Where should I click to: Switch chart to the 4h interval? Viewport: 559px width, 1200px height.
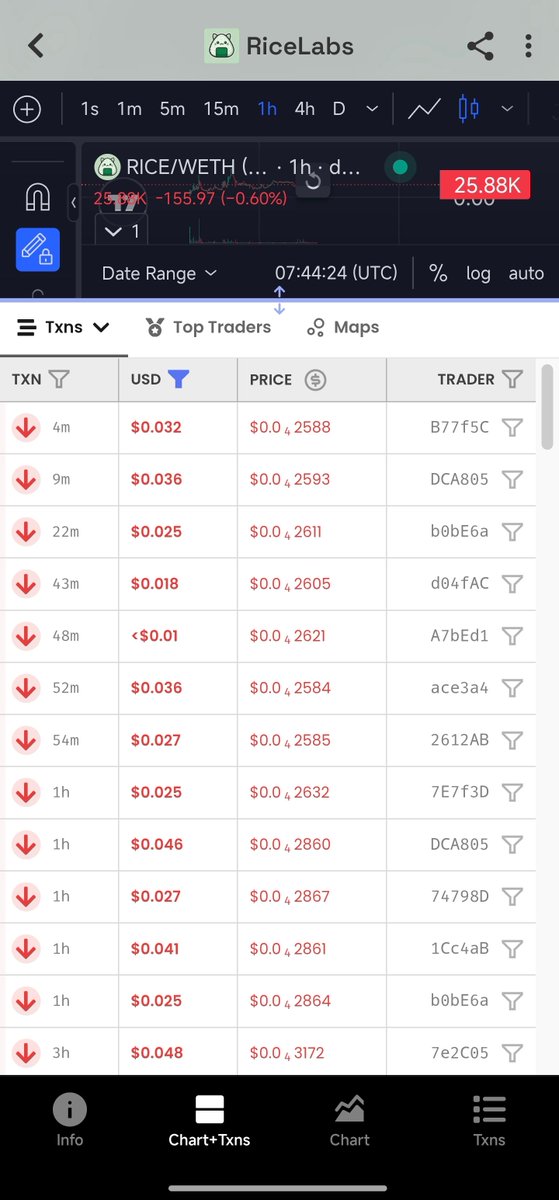(304, 109)
